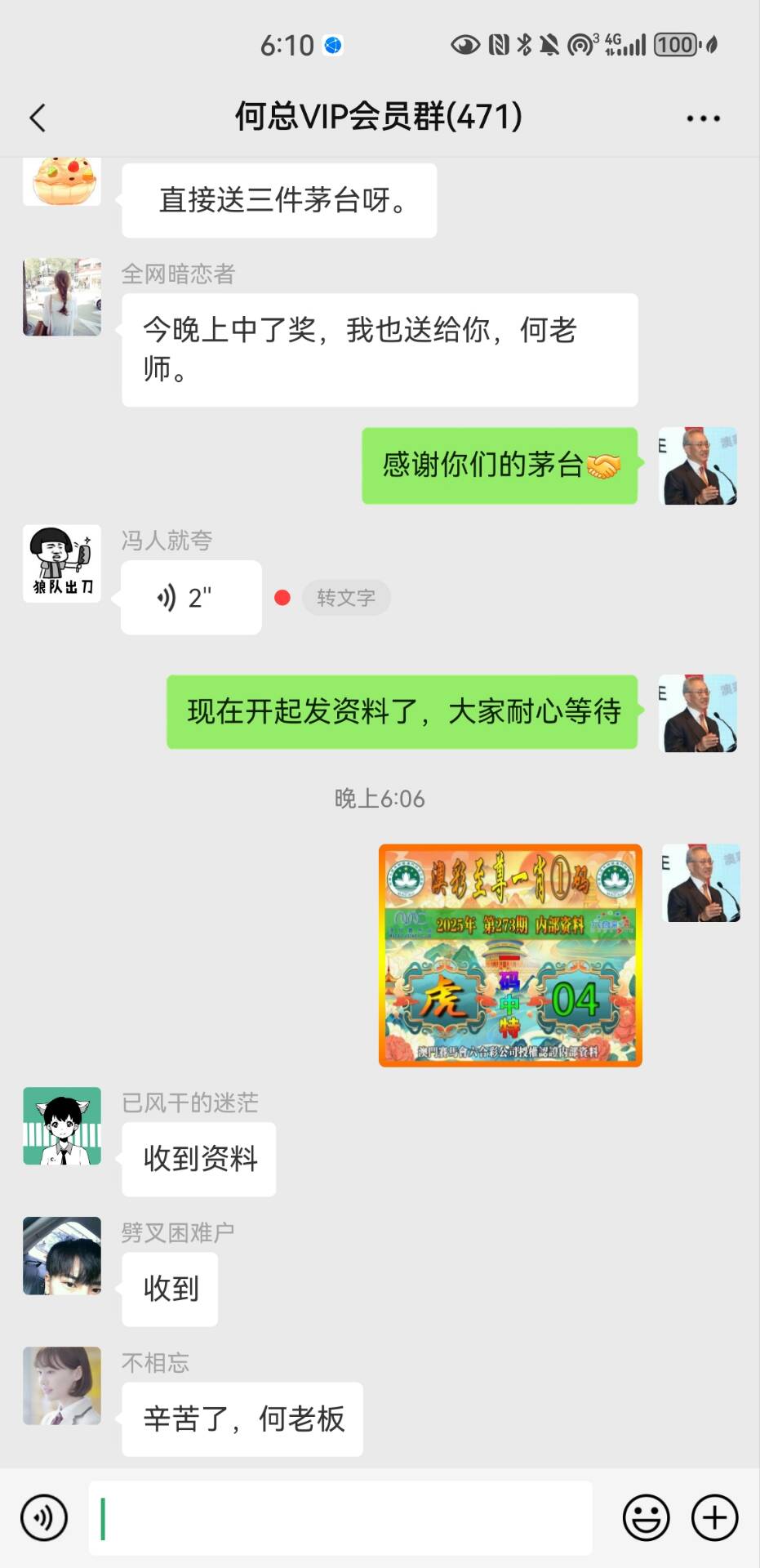The height and width of the screenshot is (1568, 760).
Task: Open the emoji sticker panel
Action: point(646,1517)
